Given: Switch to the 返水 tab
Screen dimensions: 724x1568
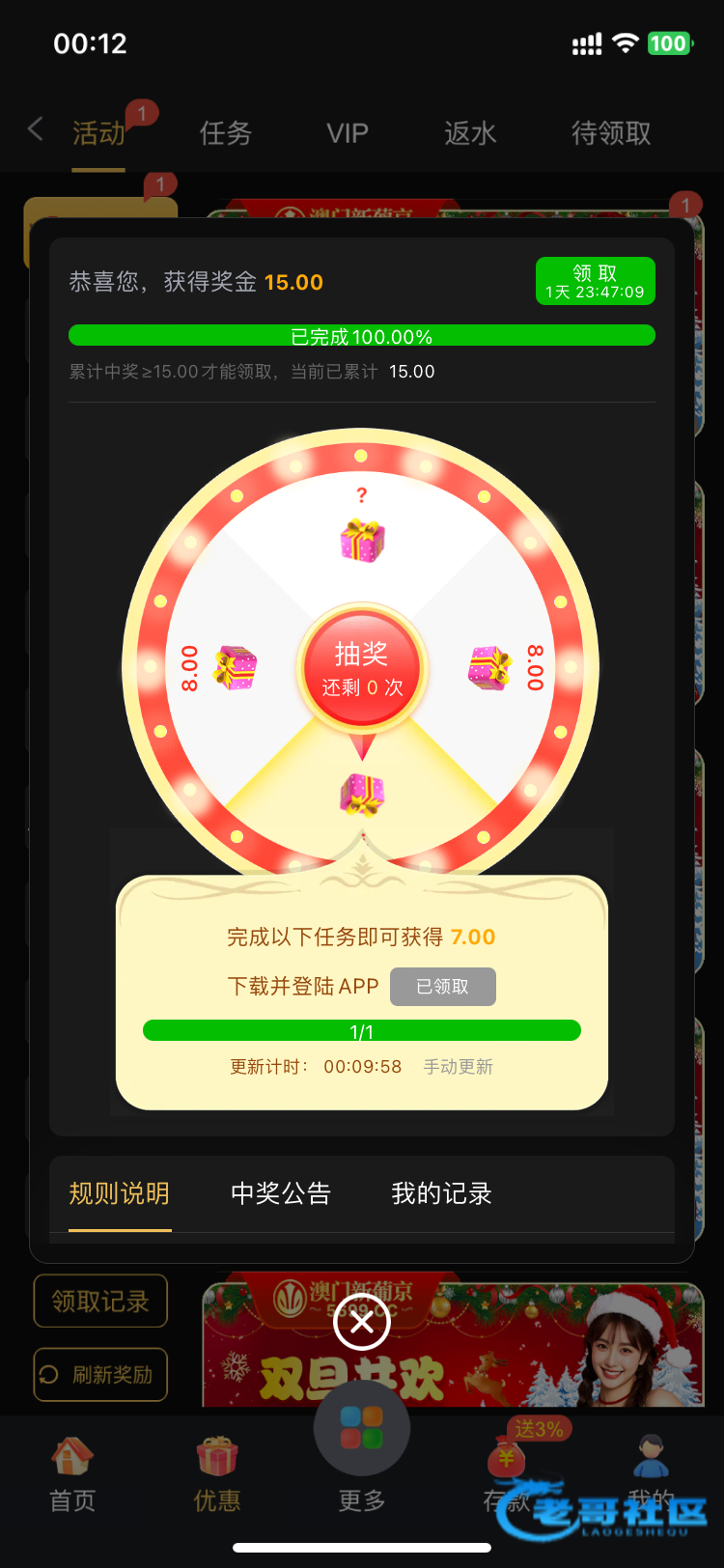Looking at the screenshot, I should coord(470,133).
